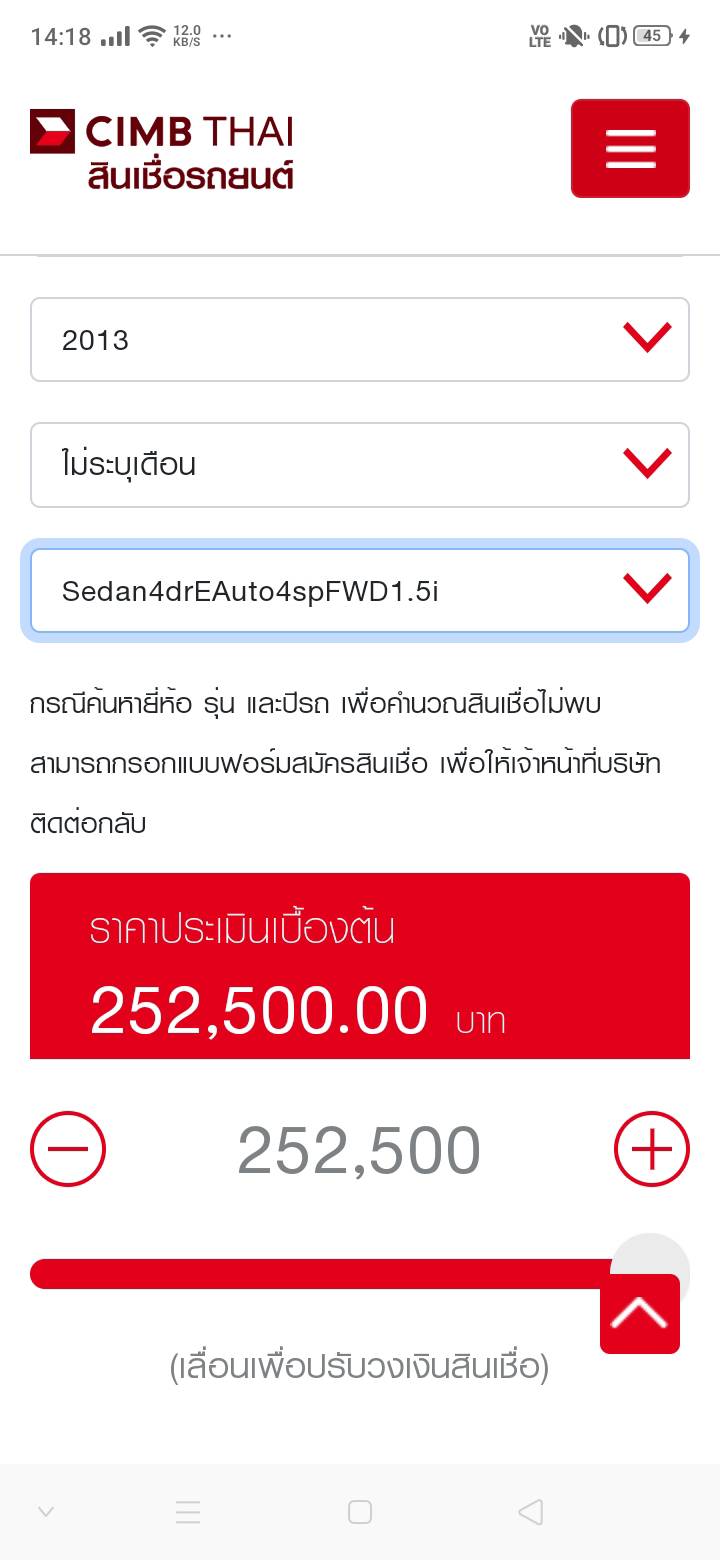Tap the CIMB Thai logo
The image size is (720, 1560).
click(x=162, y=150)
